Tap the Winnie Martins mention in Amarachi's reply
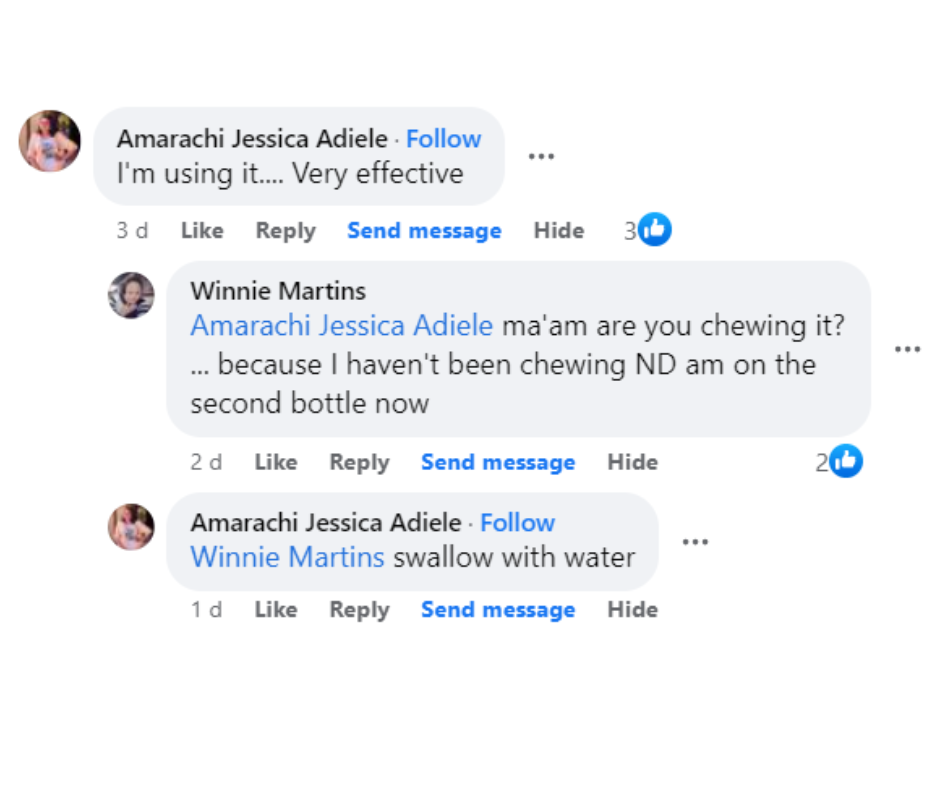Viewport: 940px width, 788px height. [287, 557]
